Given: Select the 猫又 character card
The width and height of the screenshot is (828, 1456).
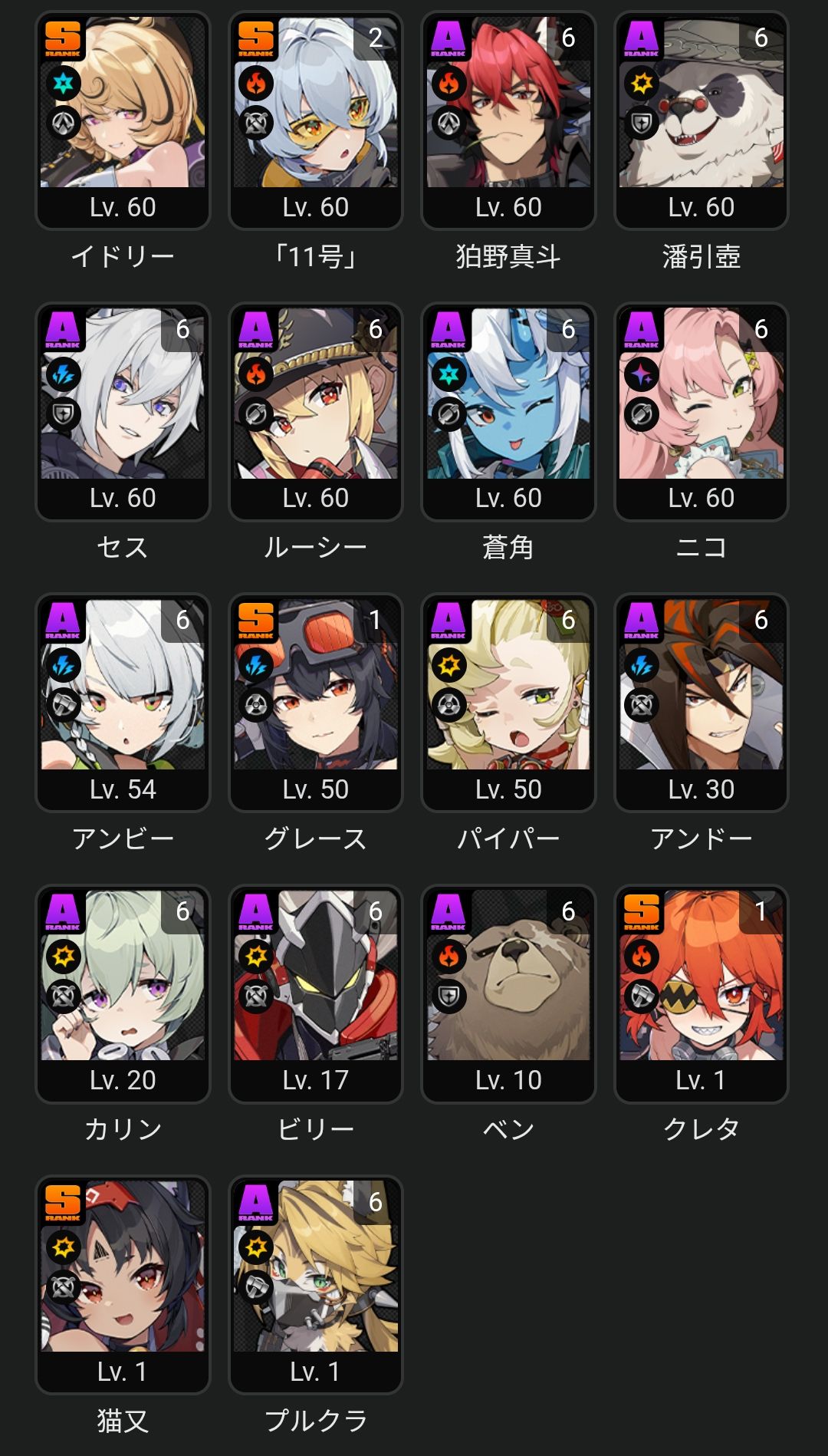Looking at the screenshot, I should [123, 1285].
